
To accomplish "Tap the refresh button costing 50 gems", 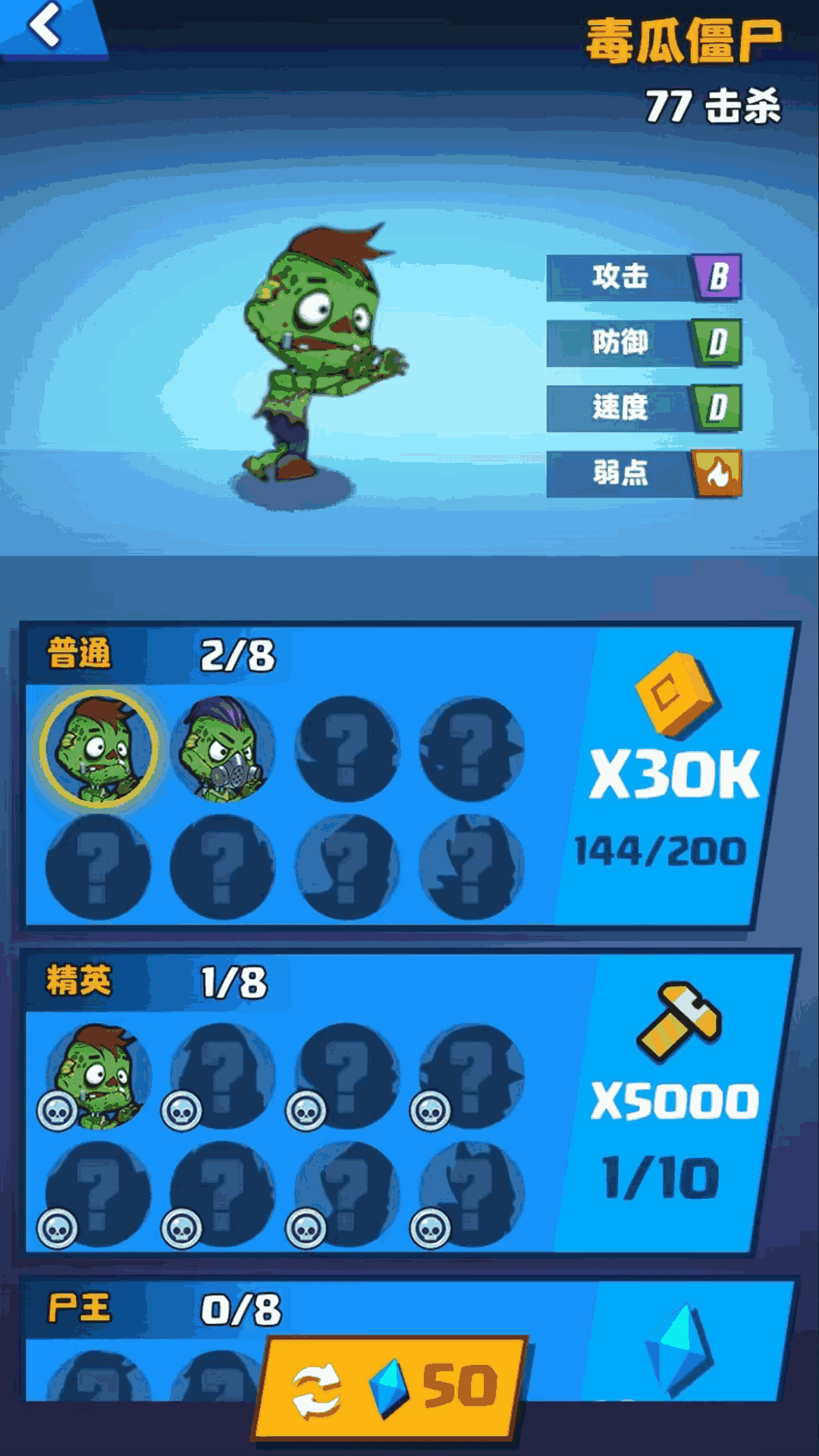I will [392, 1388].
